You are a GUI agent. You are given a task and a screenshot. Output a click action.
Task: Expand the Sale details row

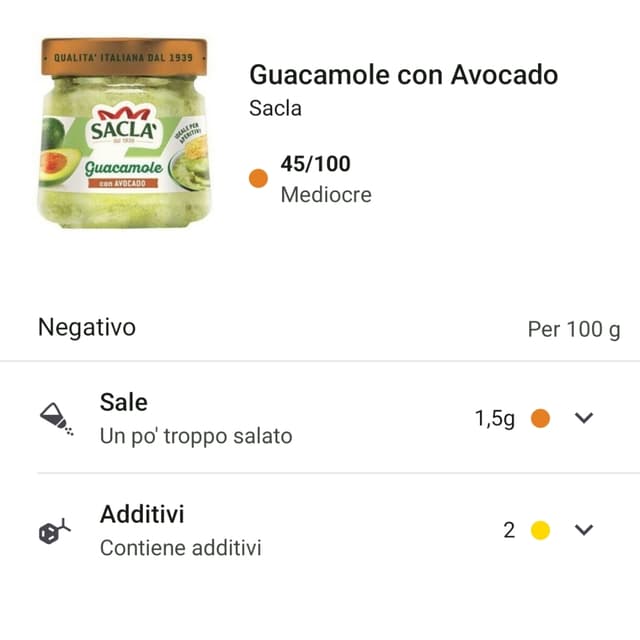585,418
